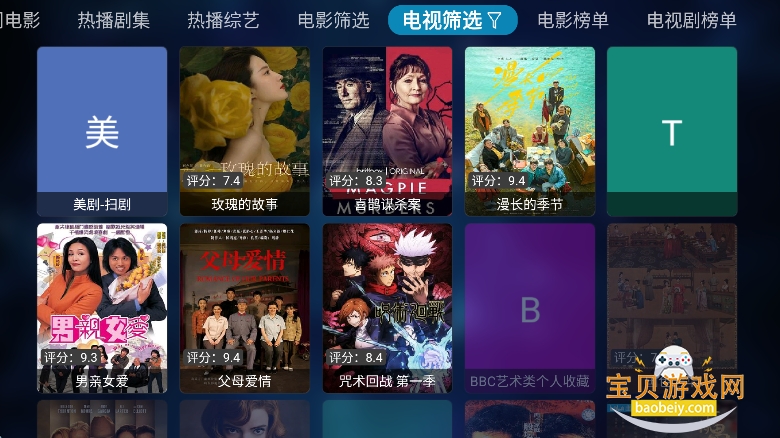Open the show 玫瑰的故事
780x438 pixels.
pos(245,131)
